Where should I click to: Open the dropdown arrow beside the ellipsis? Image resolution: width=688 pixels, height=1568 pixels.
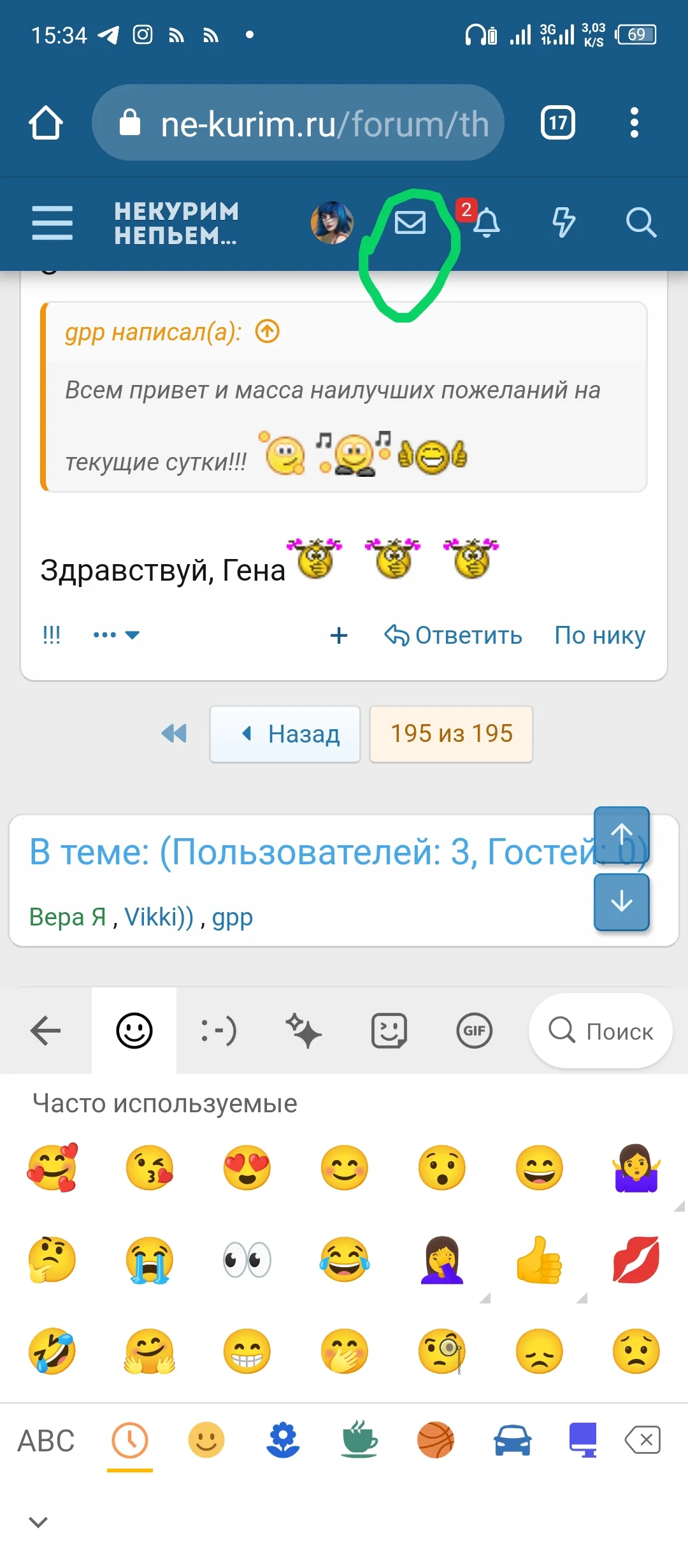(131, 635)
